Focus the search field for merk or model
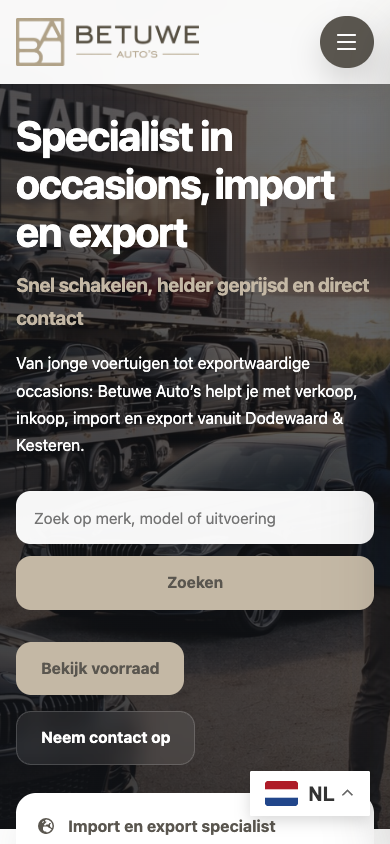This screenshot has width=390, height=844. click(195, 518)
